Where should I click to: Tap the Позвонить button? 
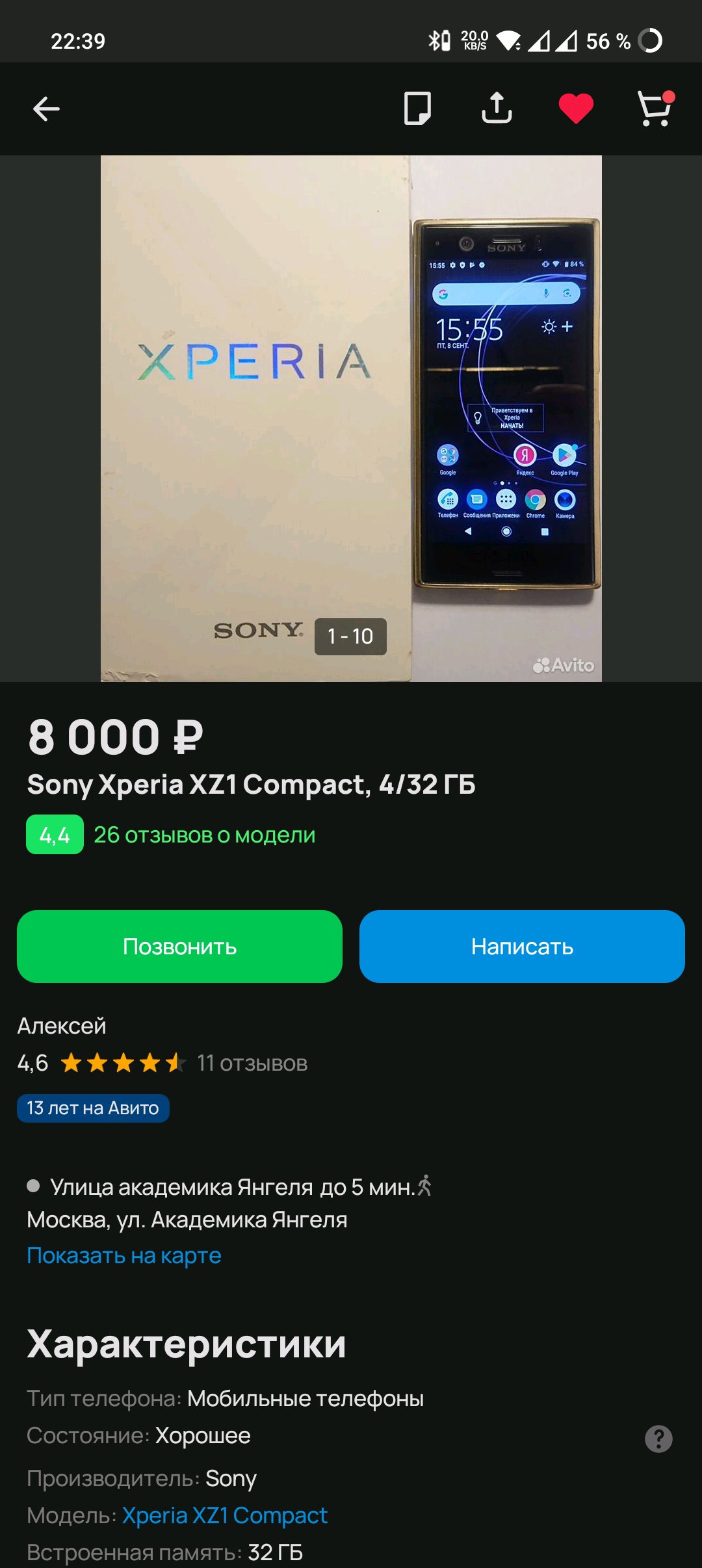179,947
